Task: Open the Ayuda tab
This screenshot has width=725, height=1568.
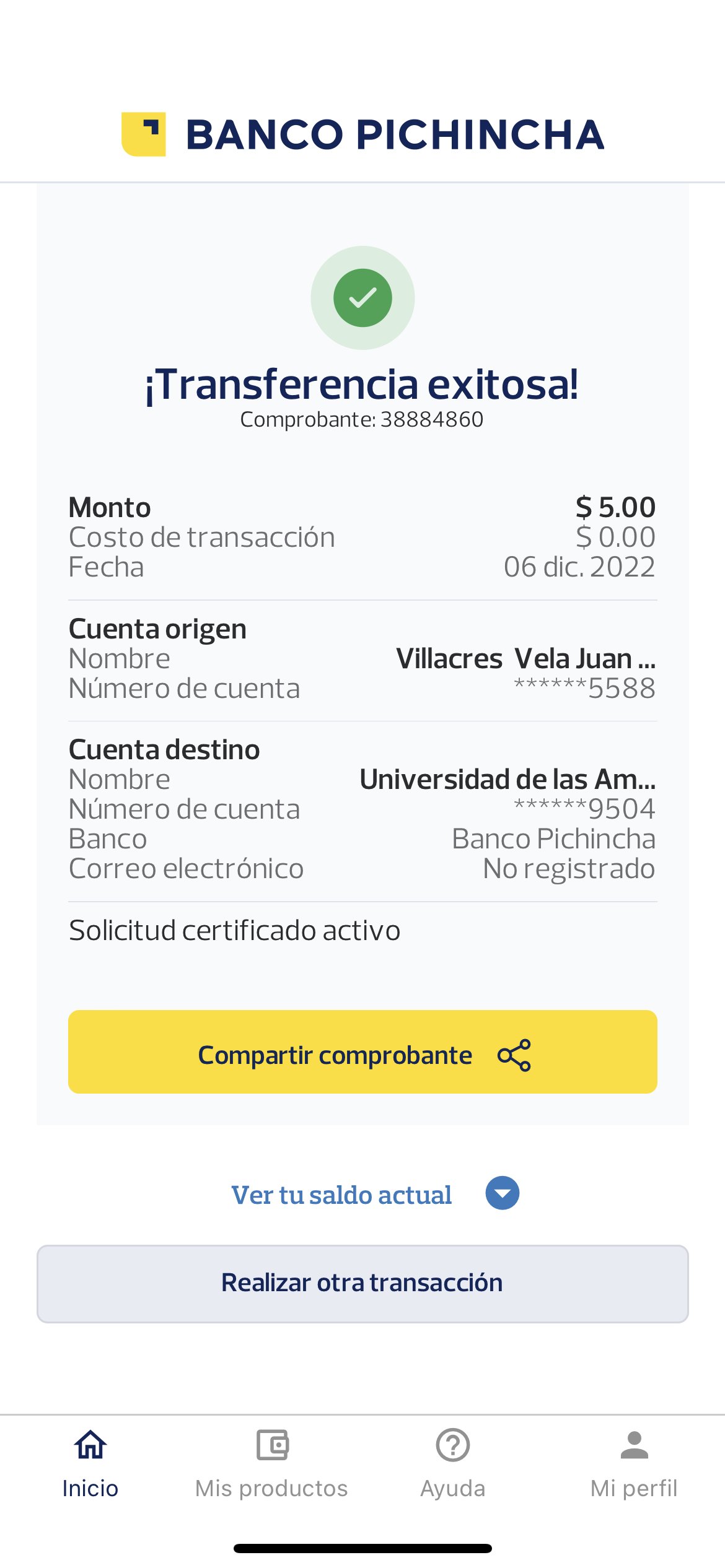Action: 453,1463
